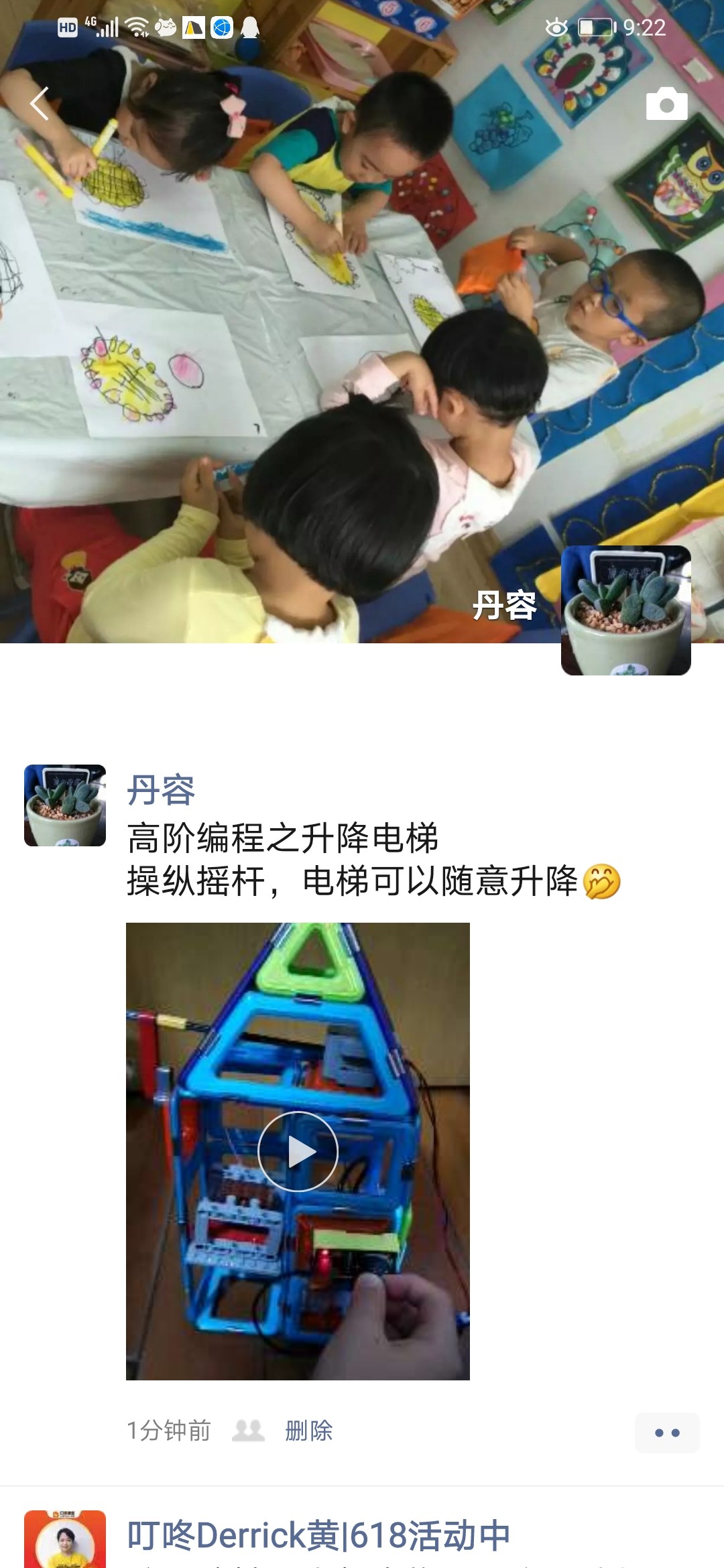The image size is (724, 1568).
Task: Play the elevator video
Action: tap(298, 1151)
